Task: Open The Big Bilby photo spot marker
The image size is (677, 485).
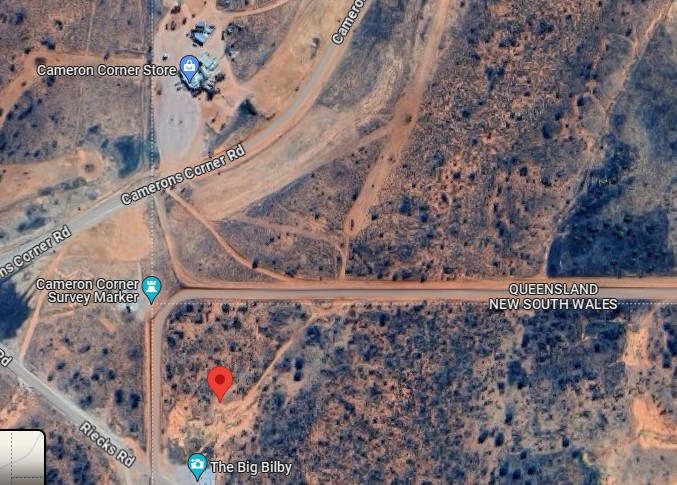Action: pos(198,465)
